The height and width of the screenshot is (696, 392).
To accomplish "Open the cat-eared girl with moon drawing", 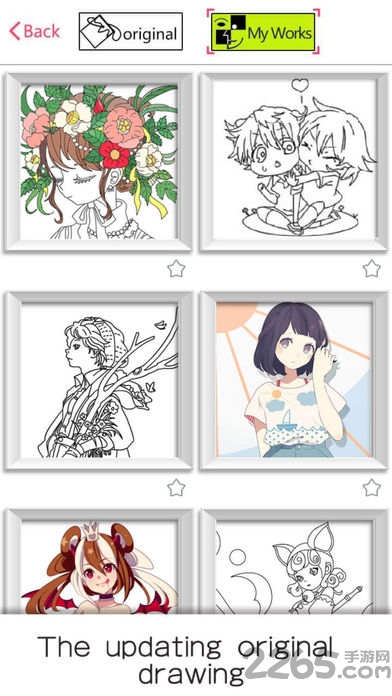I will point(293,562).
